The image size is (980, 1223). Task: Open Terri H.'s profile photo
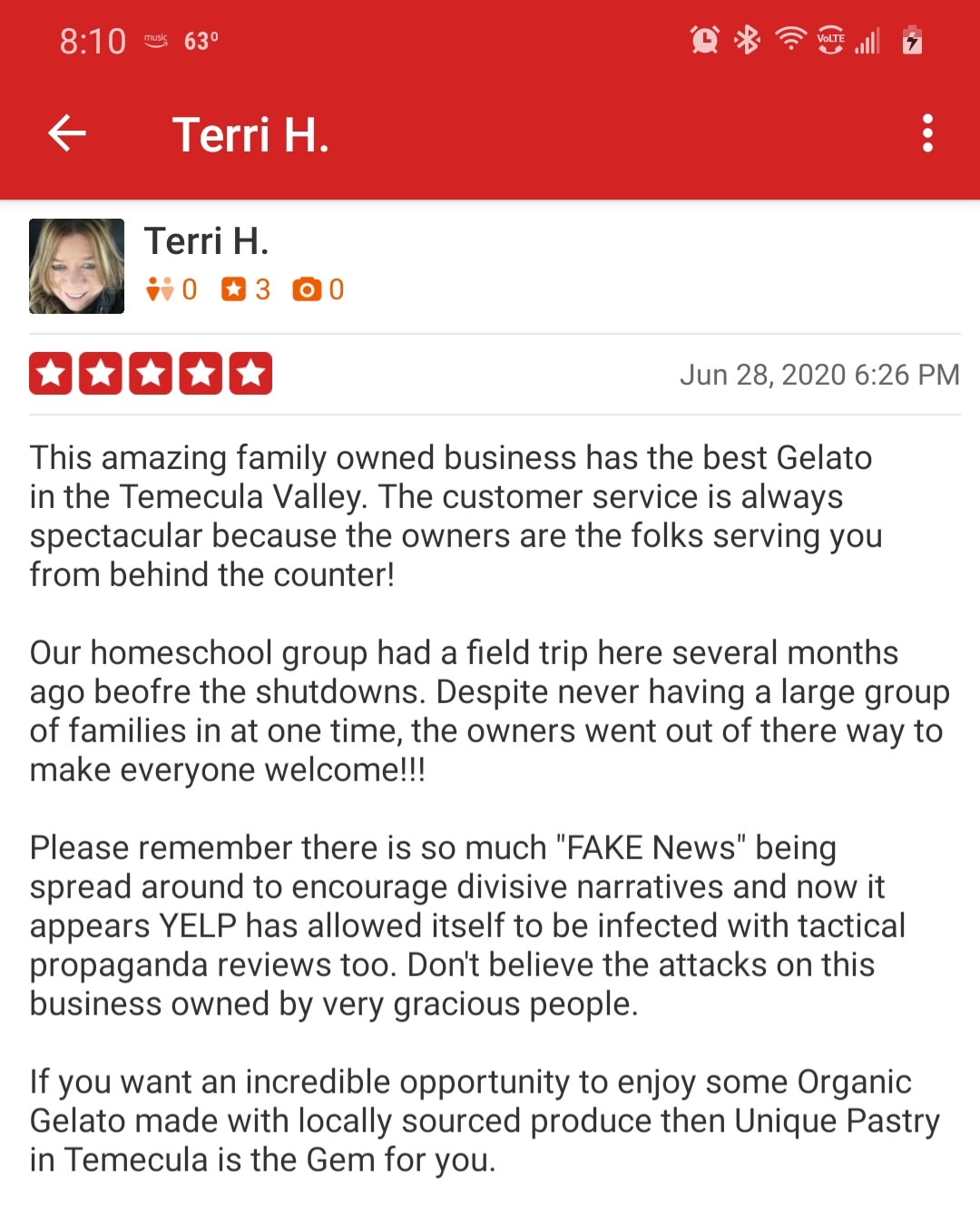77,266
